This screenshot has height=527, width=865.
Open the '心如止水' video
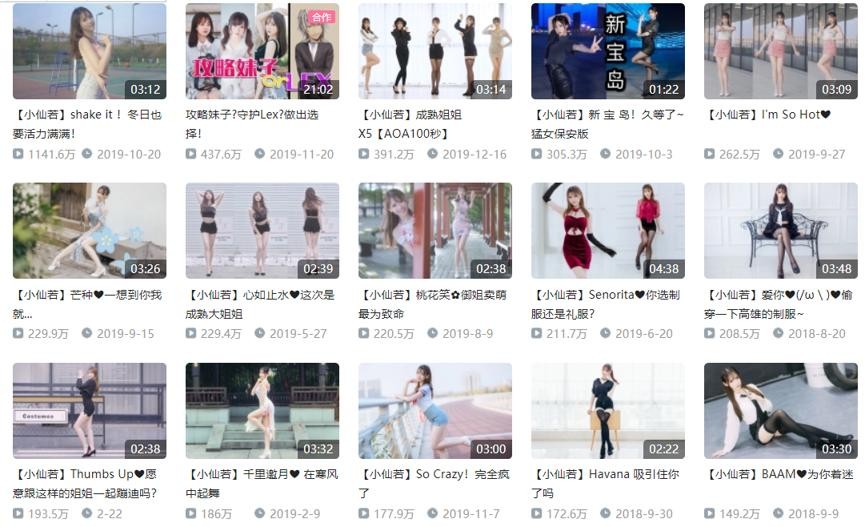point(262,230)
